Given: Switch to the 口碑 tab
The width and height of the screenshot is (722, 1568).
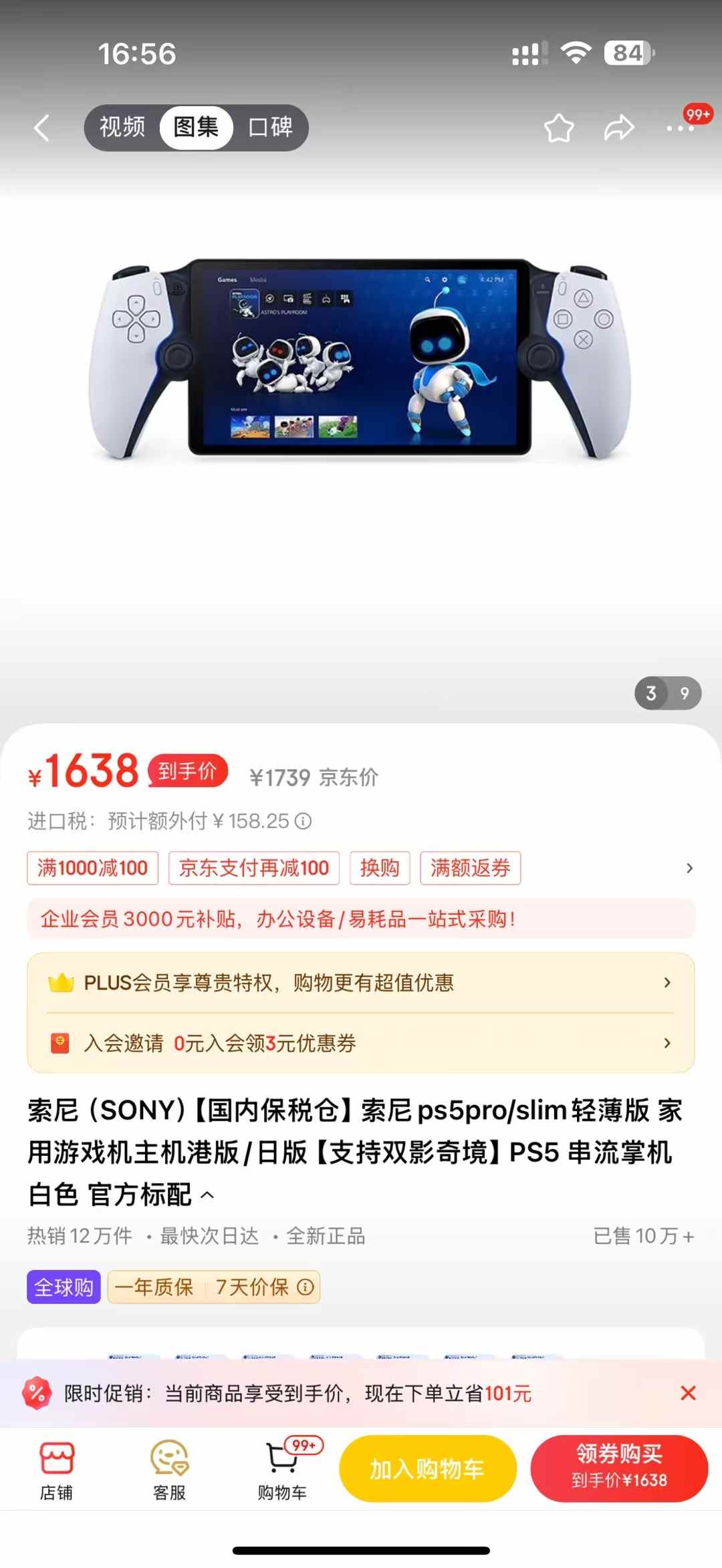Looking at the screenshot, I should pos(272,127).
